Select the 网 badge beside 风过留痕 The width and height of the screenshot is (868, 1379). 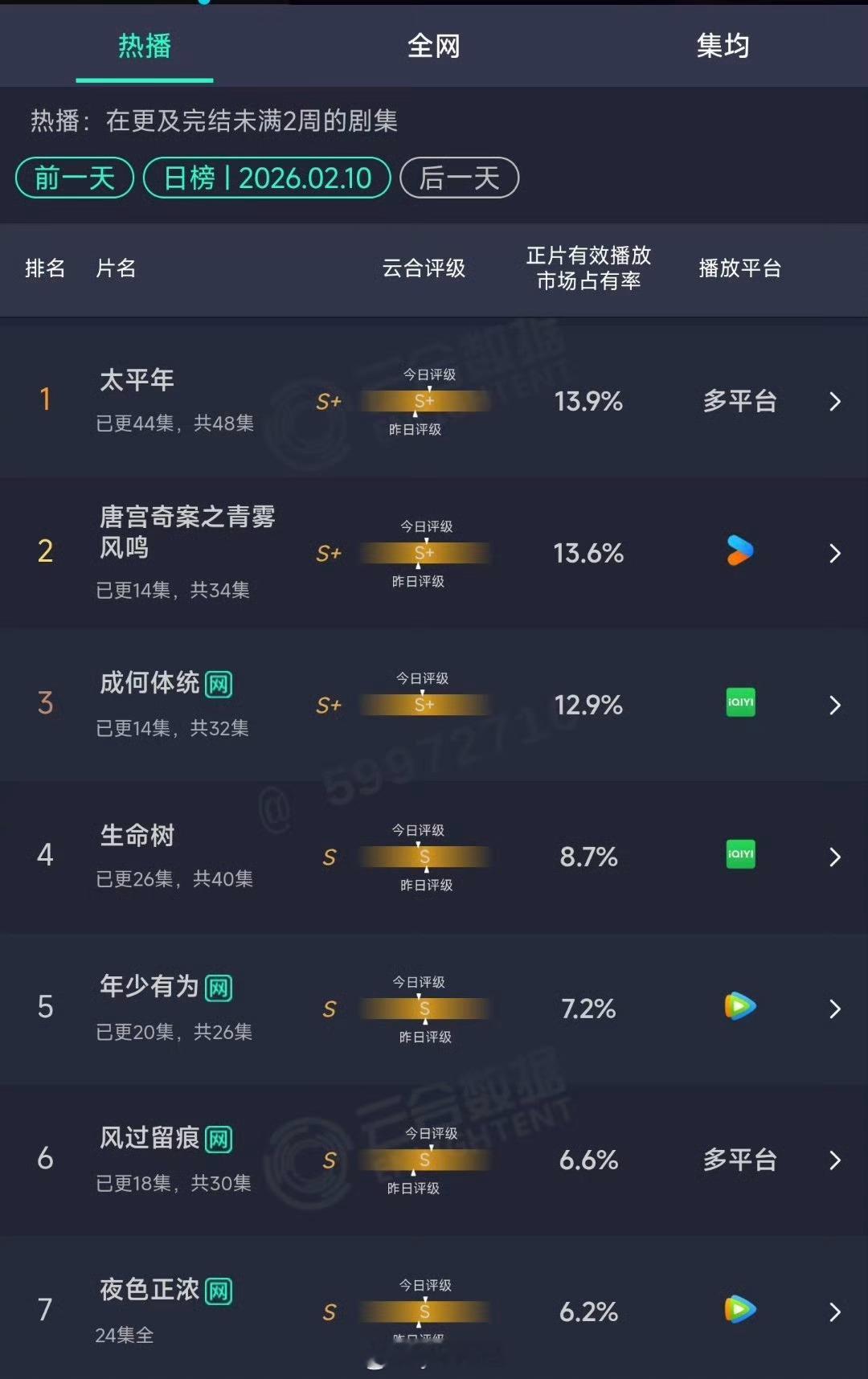(x=218, y=1138)
